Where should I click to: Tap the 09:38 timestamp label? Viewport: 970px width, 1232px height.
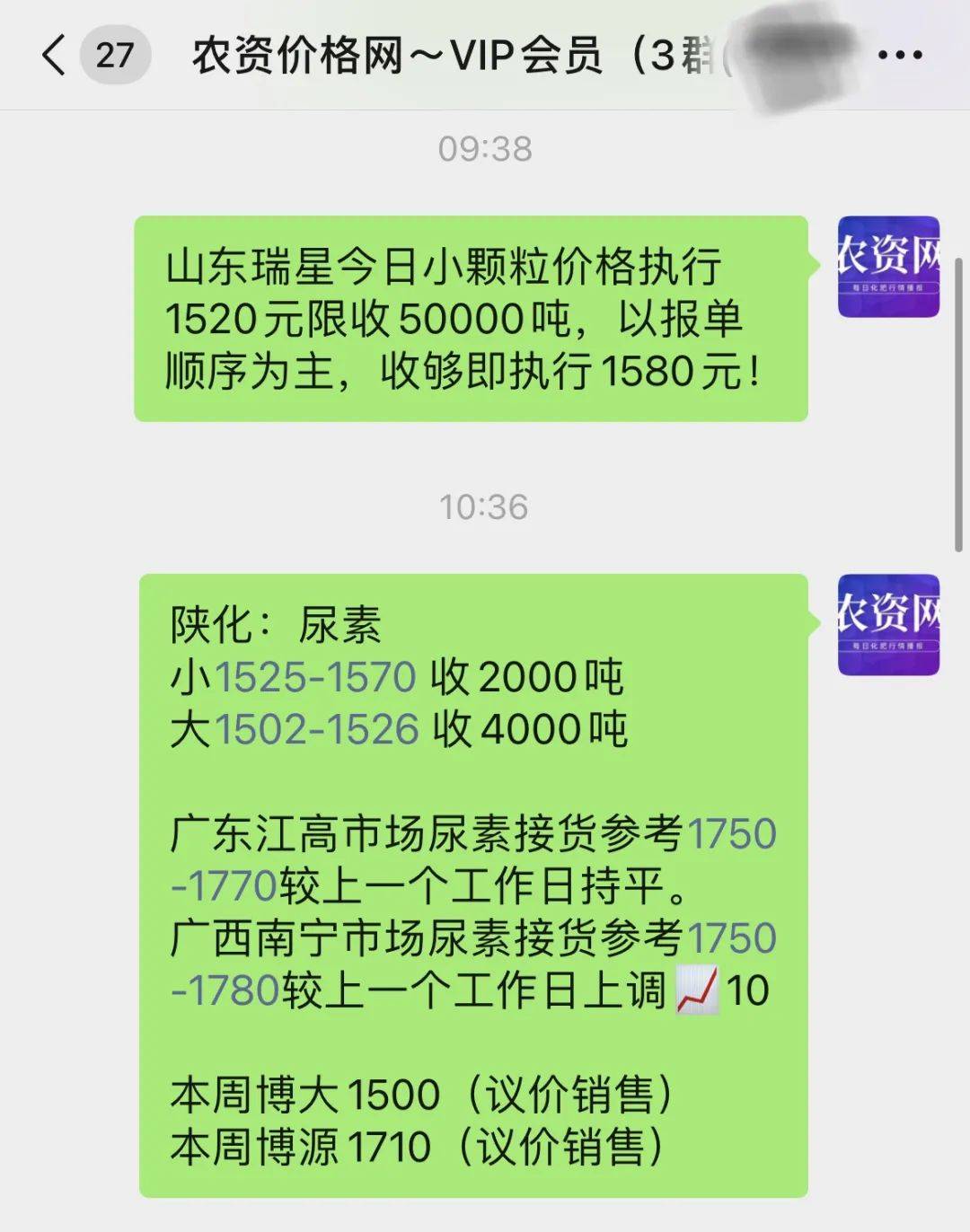(x=484, y=149)
